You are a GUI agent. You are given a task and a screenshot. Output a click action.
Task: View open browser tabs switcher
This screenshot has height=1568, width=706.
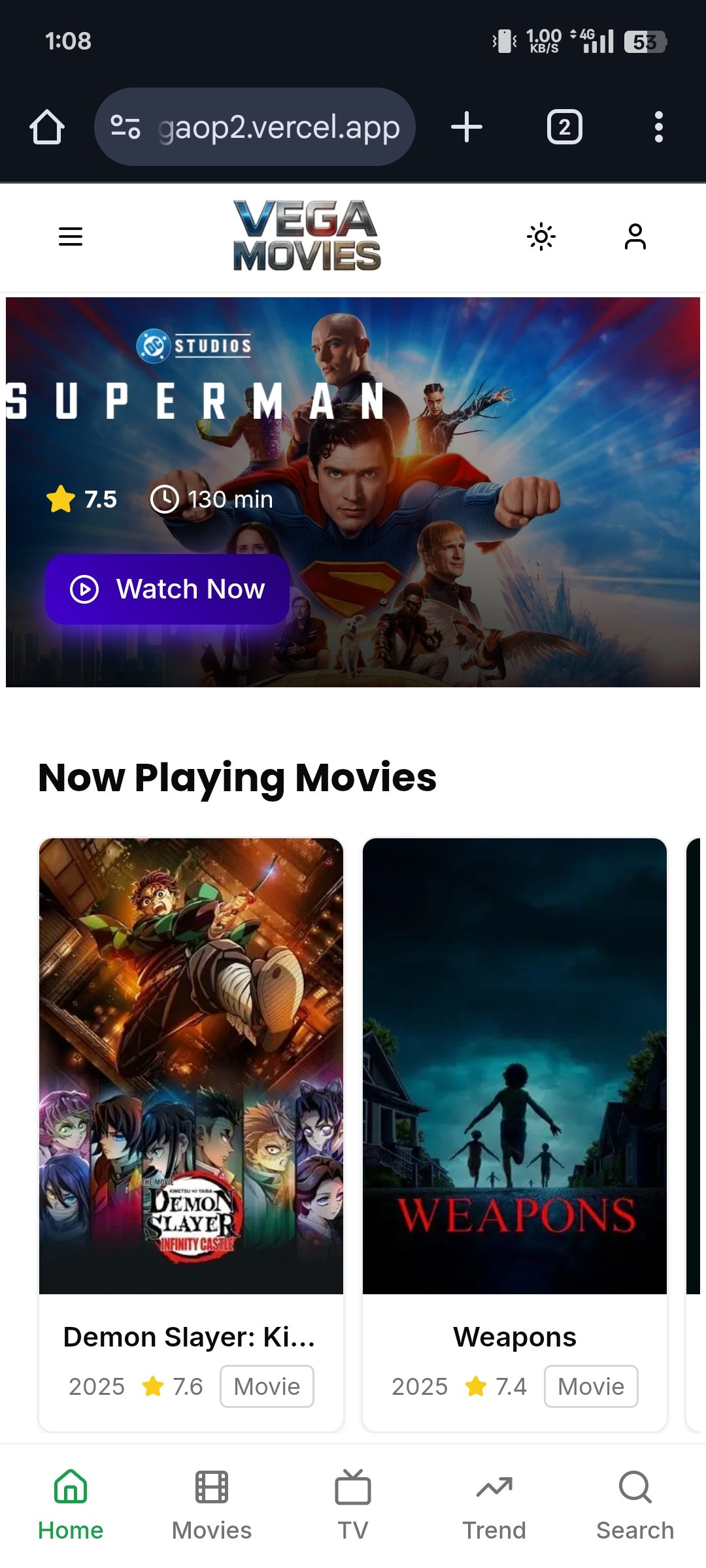coord(564,127)
